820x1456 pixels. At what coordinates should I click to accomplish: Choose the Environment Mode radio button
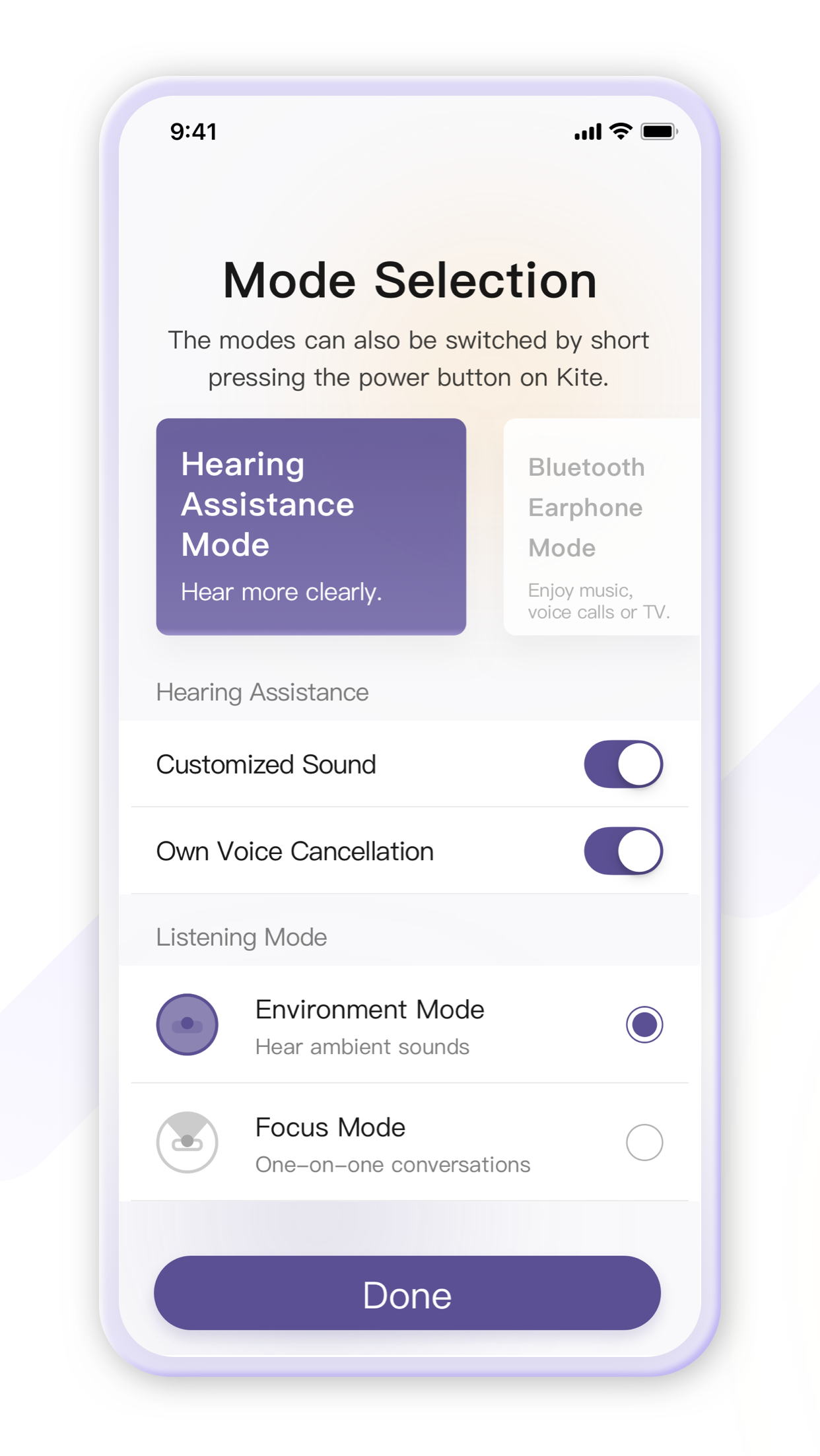click(x=644, y=1024)
